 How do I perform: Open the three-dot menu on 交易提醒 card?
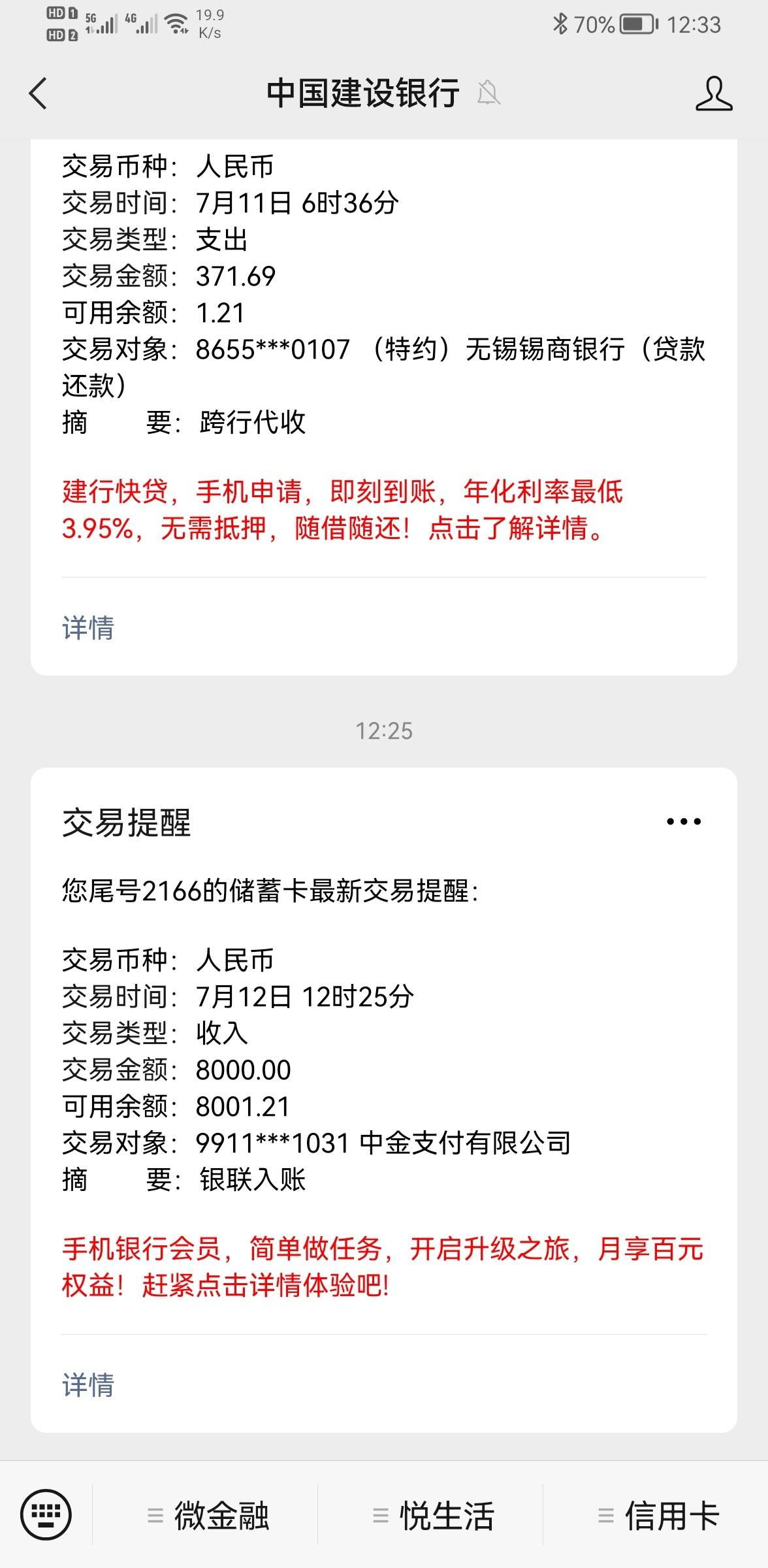[683, 821]
